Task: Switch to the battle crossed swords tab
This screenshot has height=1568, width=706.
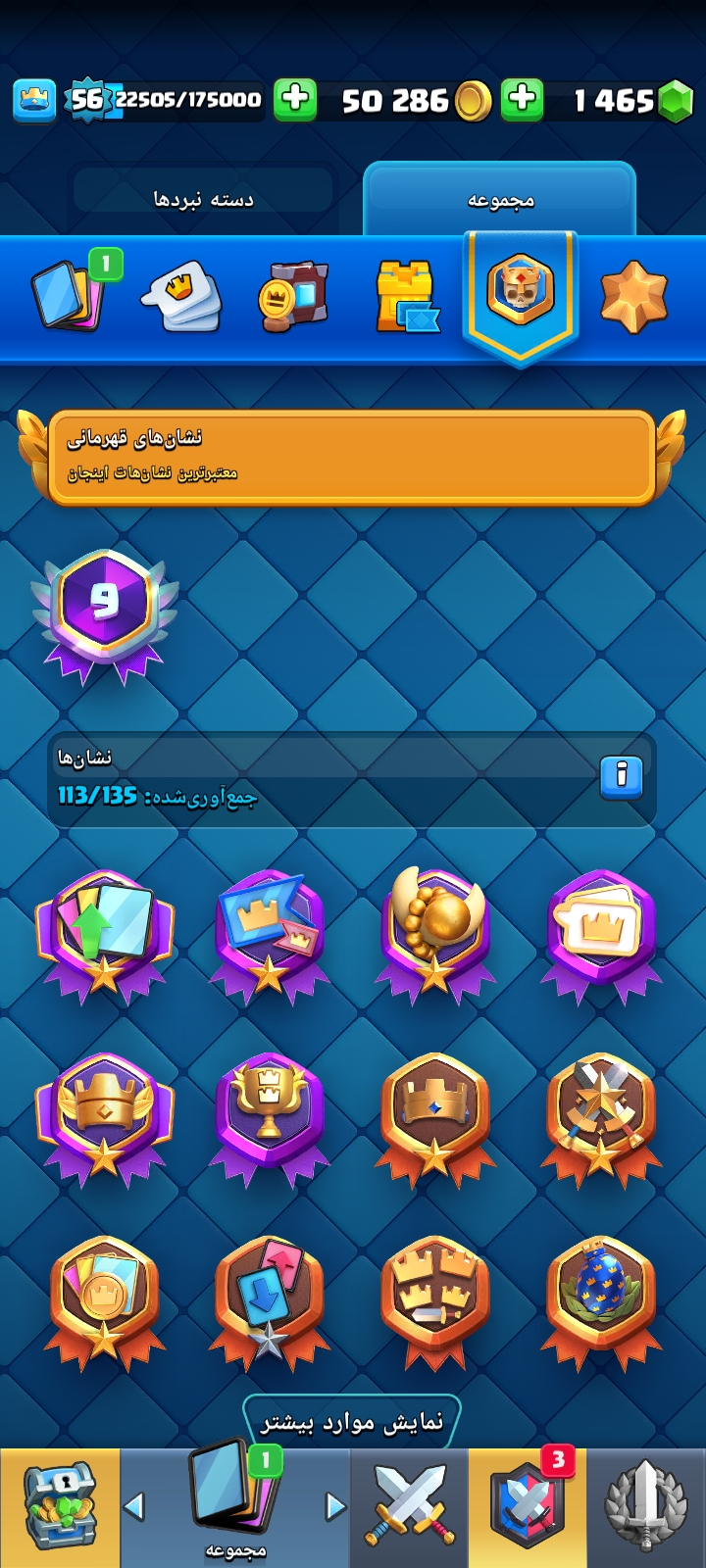Action: point(410,1507)
